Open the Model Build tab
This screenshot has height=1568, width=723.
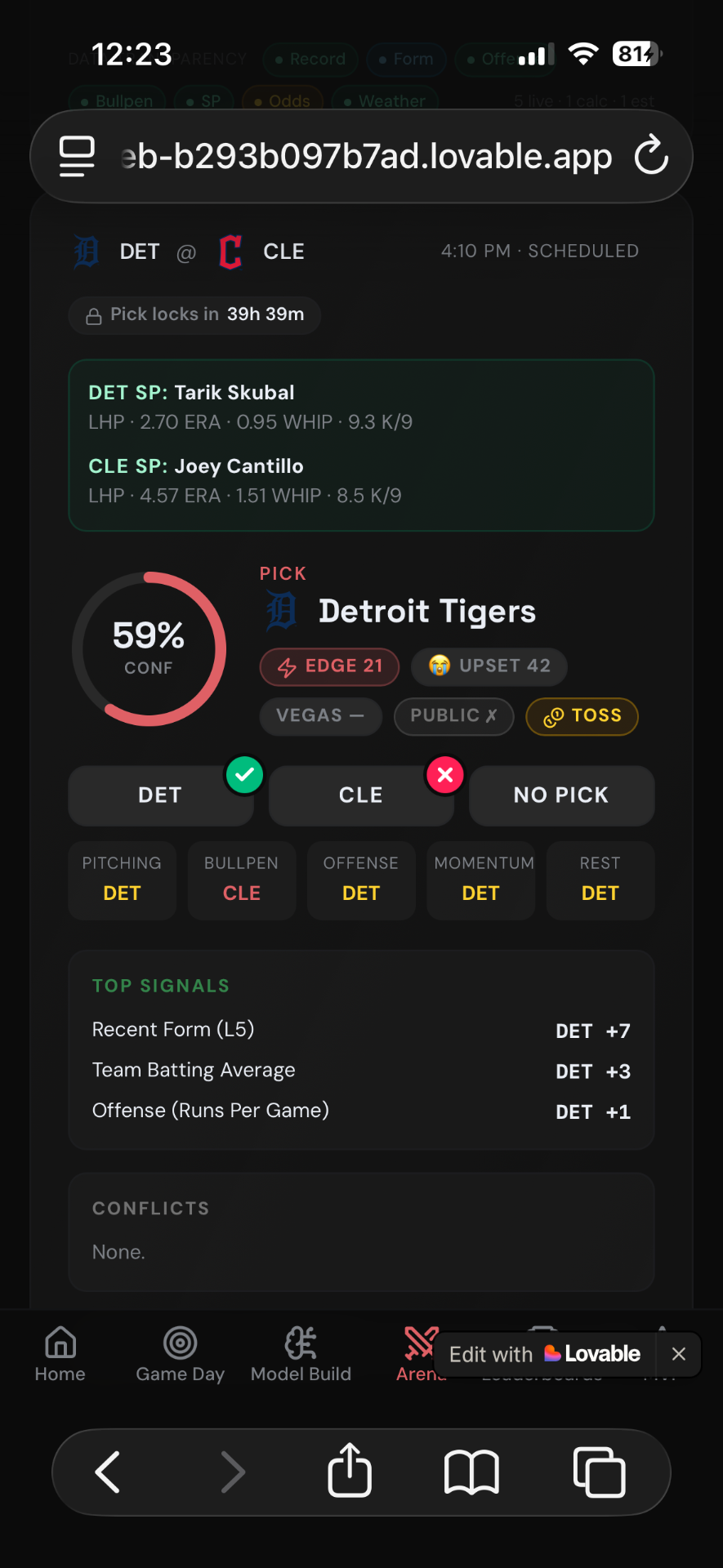click(301, 1354)
